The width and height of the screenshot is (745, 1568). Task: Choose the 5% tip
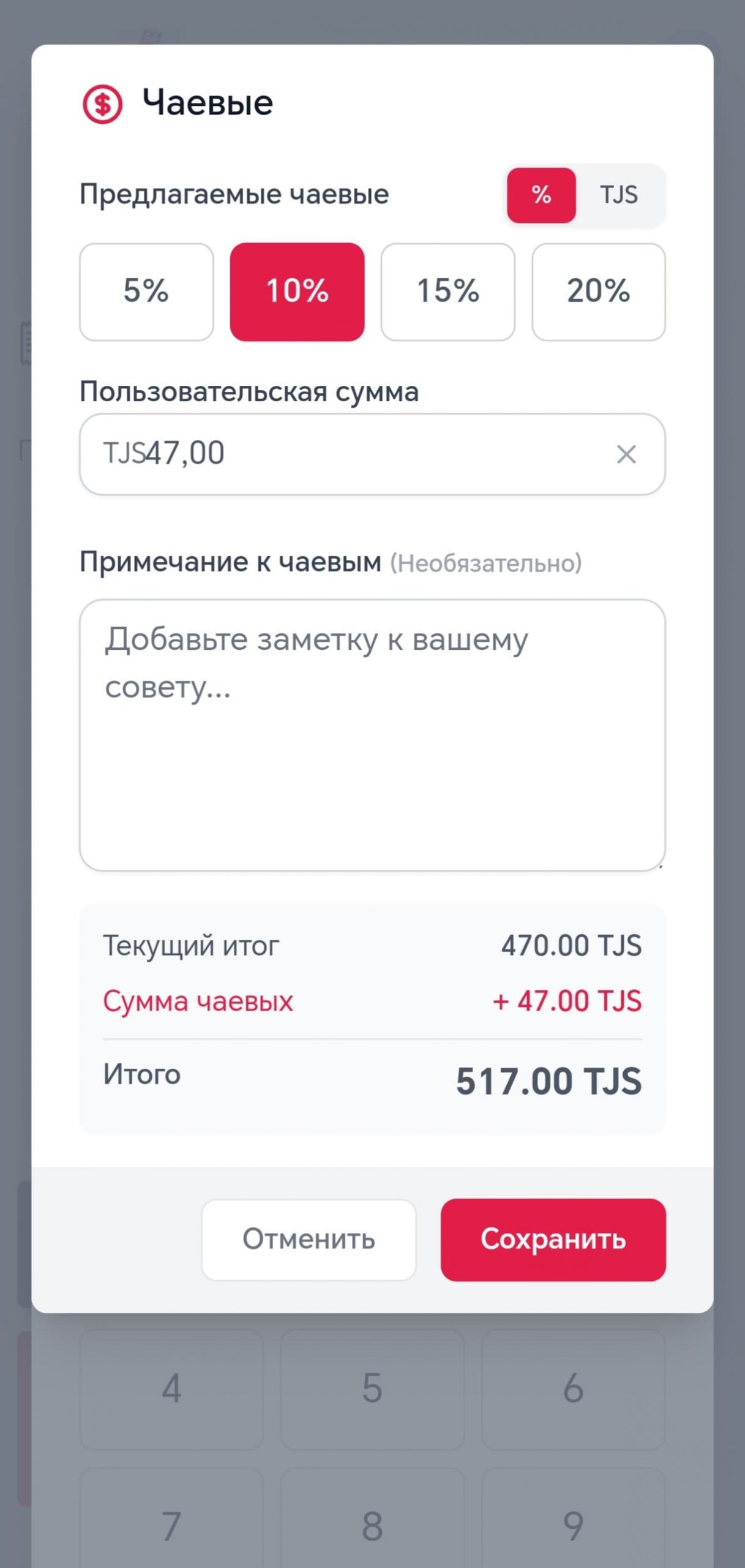tap(146, 292)
